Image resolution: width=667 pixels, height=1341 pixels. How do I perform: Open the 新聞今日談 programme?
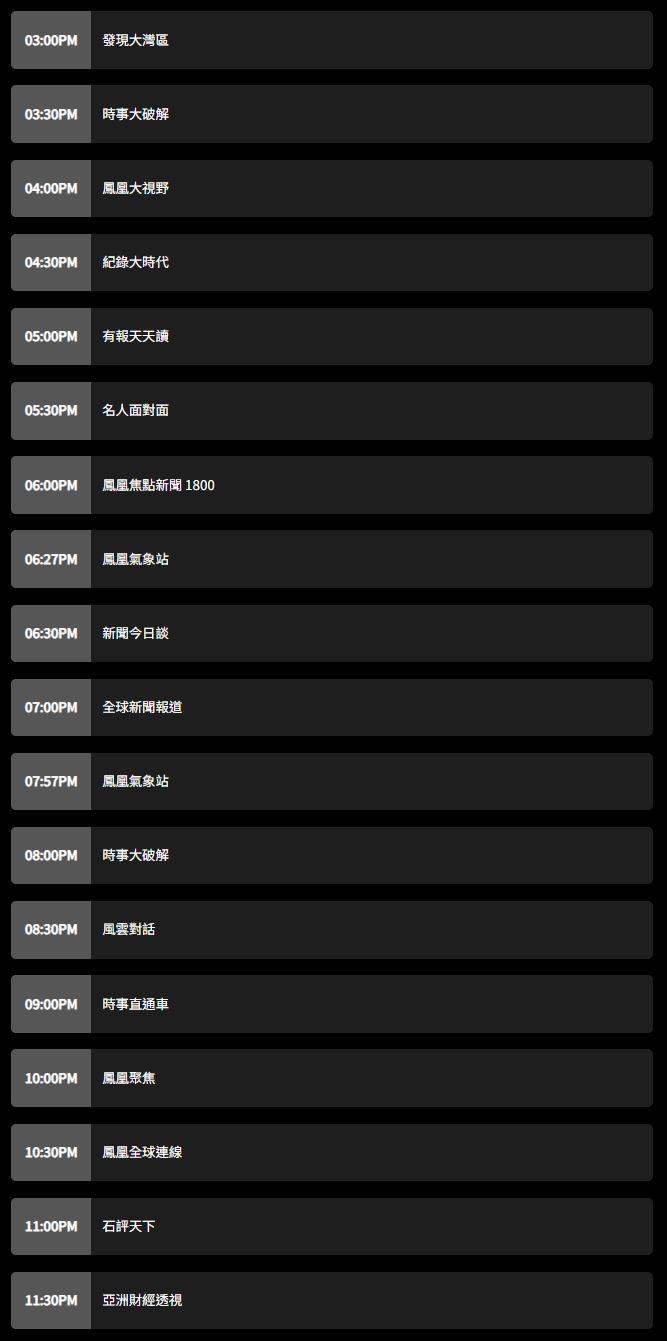(135, 633)
